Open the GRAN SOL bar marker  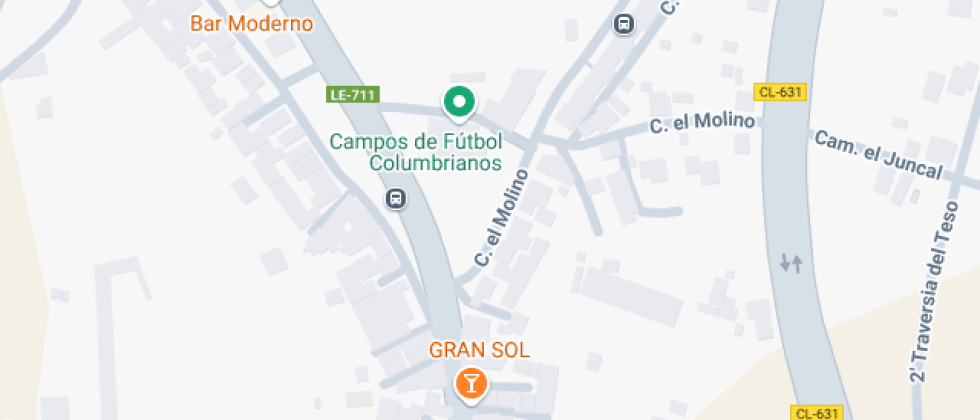click(471, 384)
